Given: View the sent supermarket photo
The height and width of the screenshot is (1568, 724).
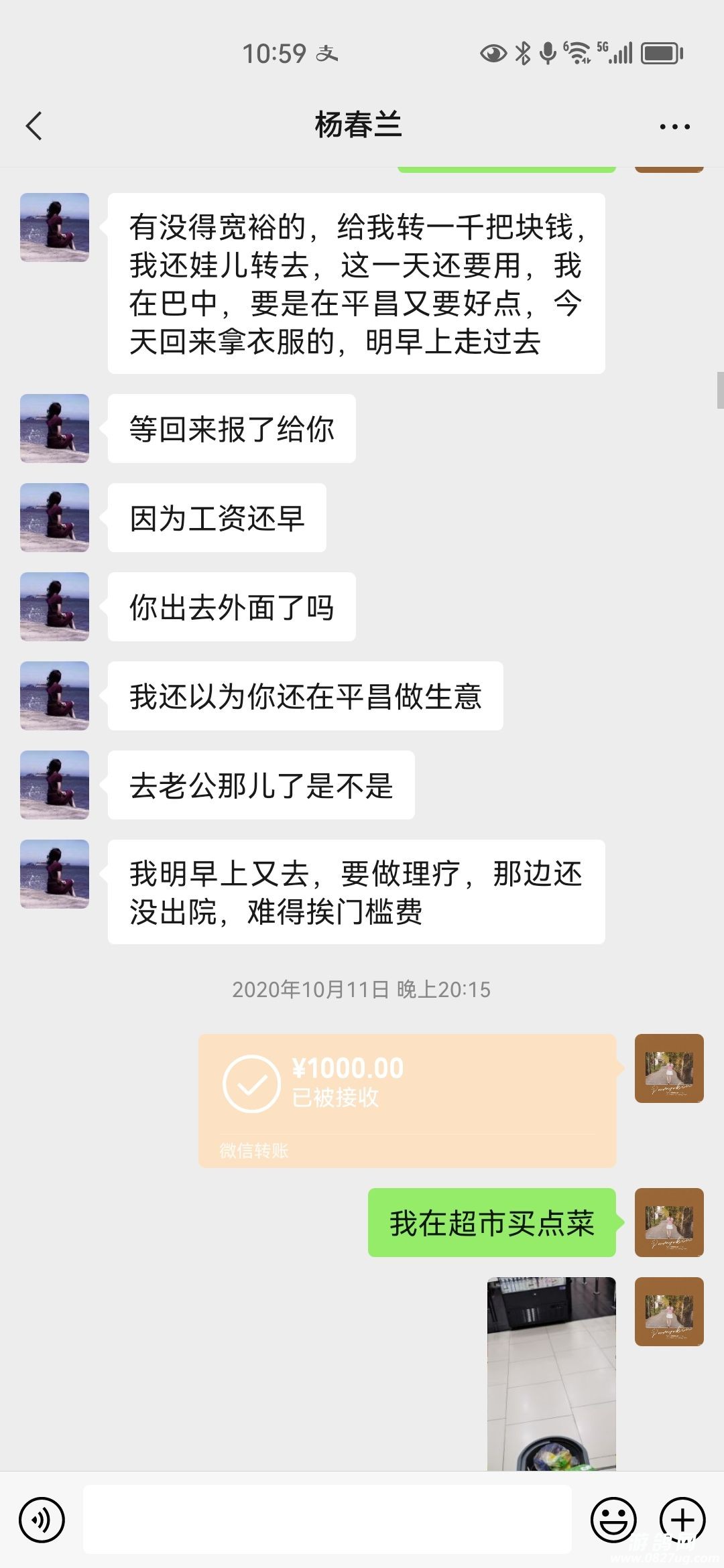Looking at the screenshot, I should tap(551, 1374).
